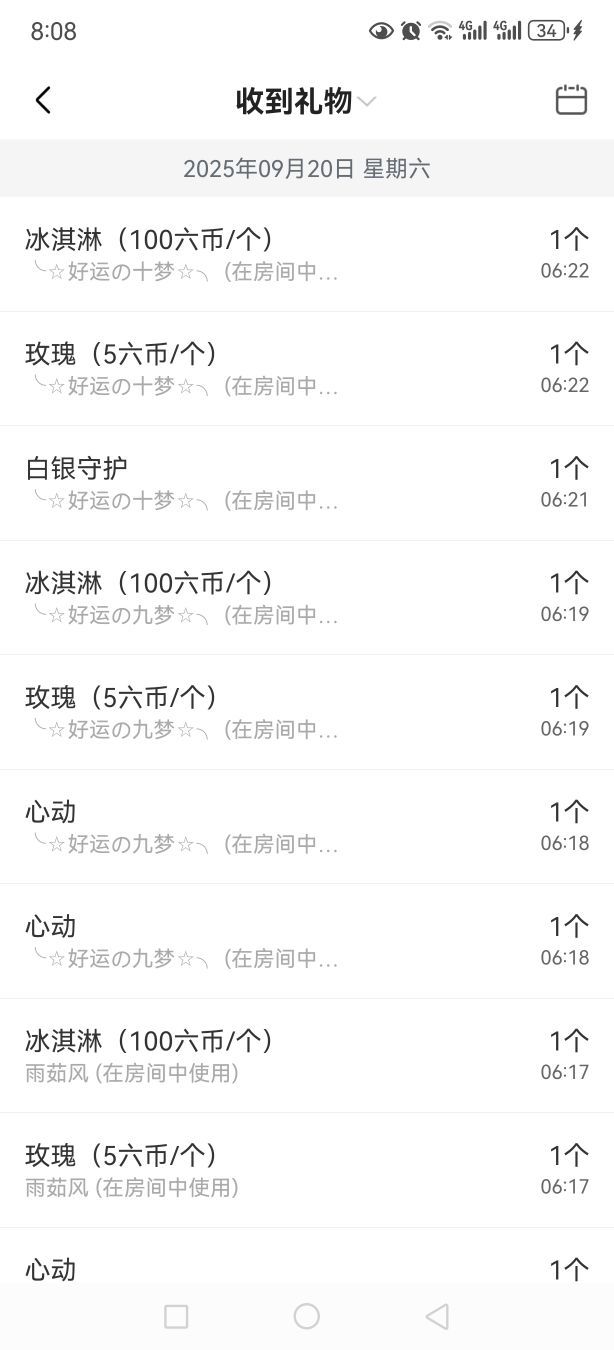Expand the 收到礼物 title dropdown

[x=305, y=101]
